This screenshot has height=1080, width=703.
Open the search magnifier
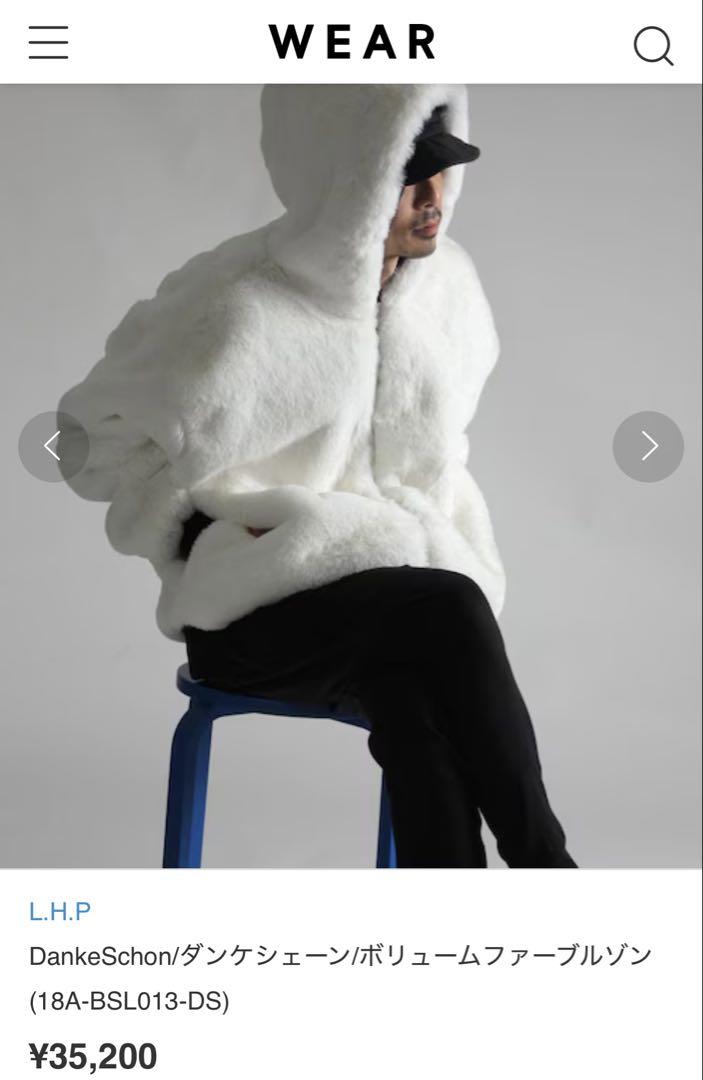pyautogui.click(x=653, y=44)
